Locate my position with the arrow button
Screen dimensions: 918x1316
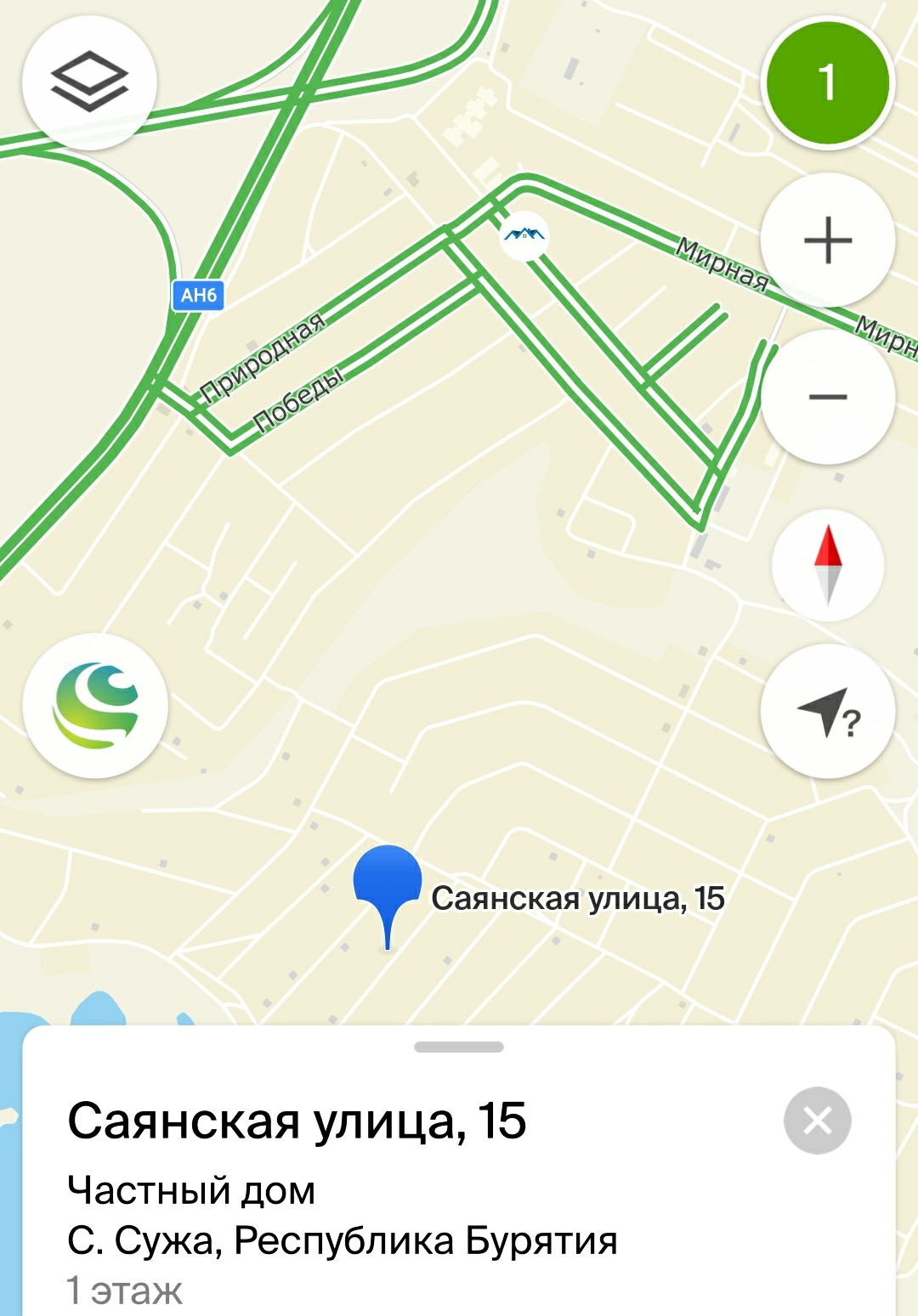[x=827, y=711]
